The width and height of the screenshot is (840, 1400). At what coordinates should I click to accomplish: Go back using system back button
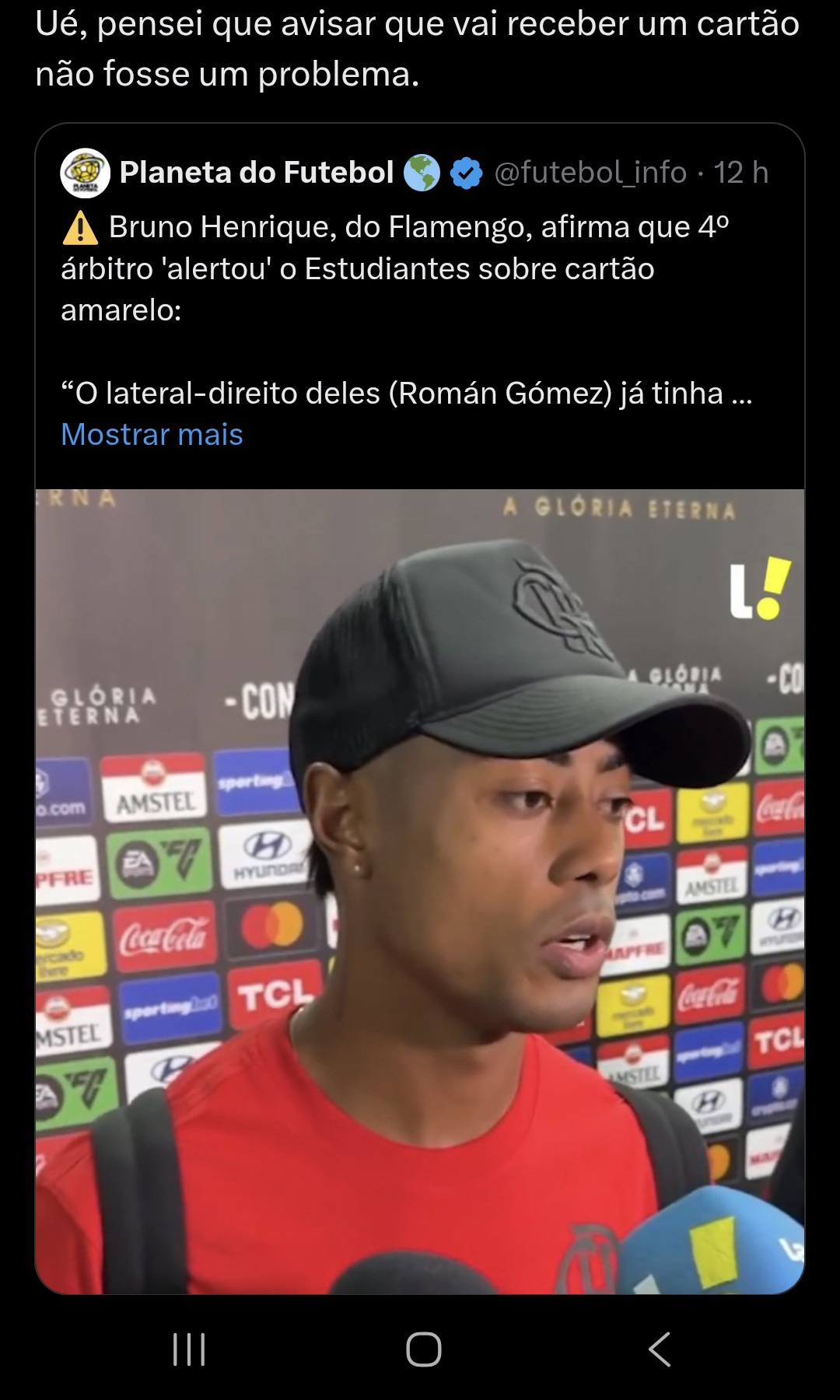point(660,1349)
